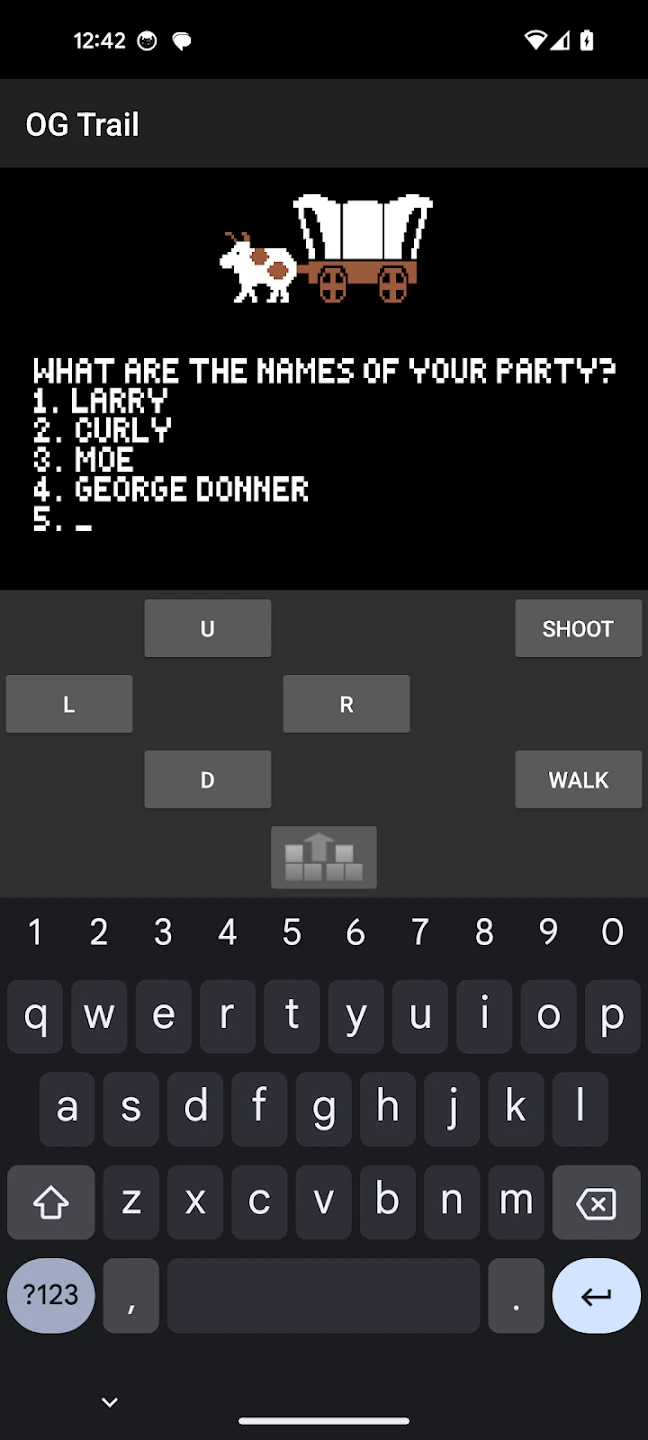Select the WALK button
Viewport: 648px width, 1440px height.
(x=578, y=780)
